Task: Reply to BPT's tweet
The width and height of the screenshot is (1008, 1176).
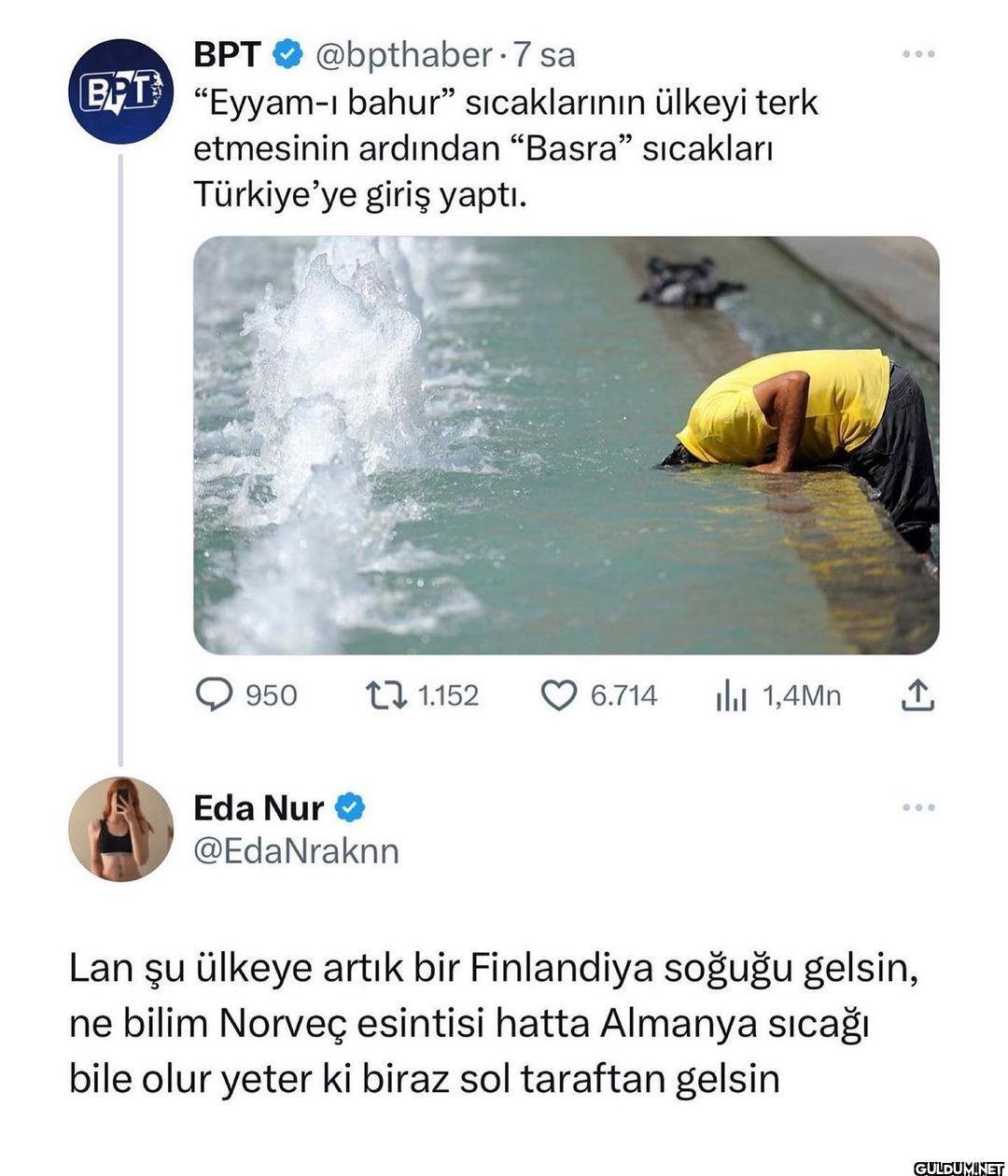Action: (x=216, y=695)
